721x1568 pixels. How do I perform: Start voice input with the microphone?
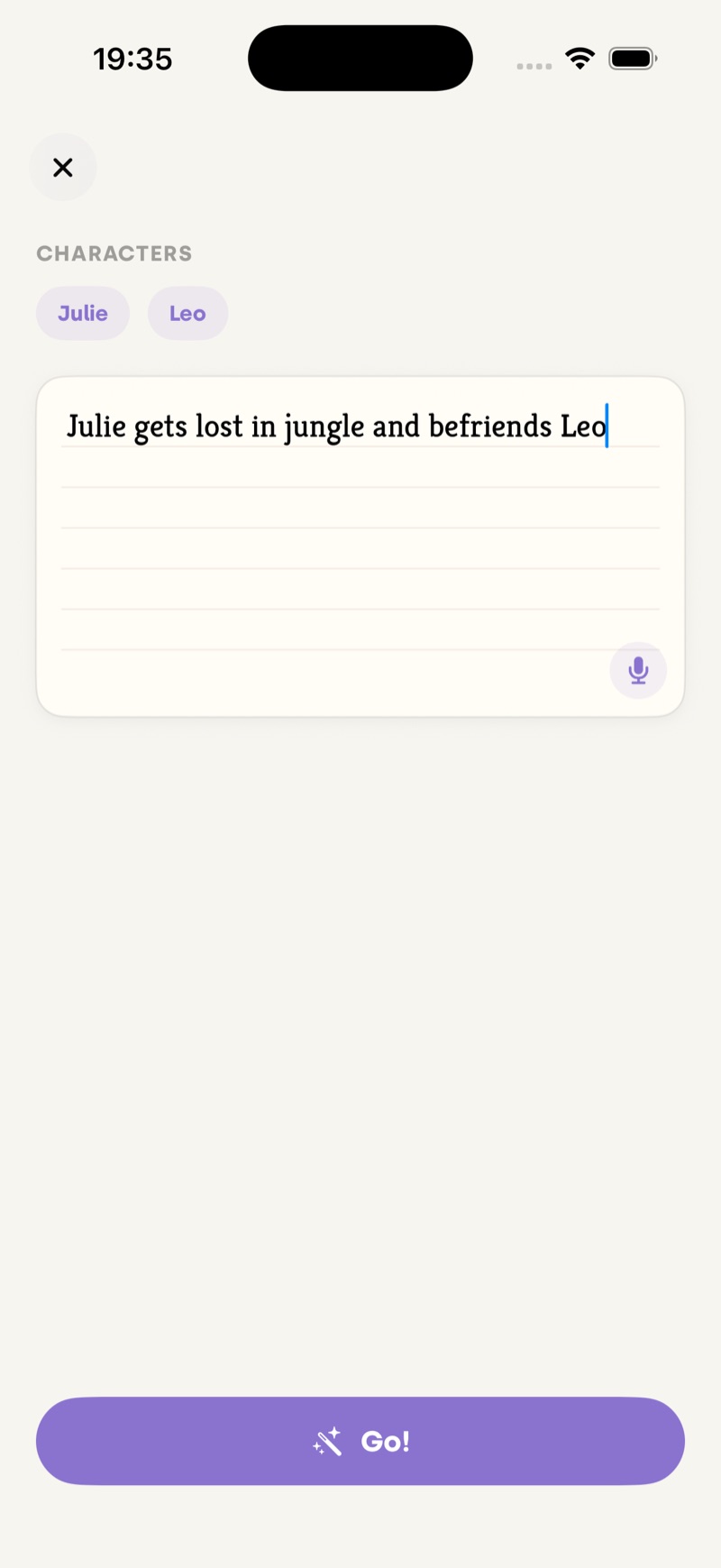click(x=638, y=670)
